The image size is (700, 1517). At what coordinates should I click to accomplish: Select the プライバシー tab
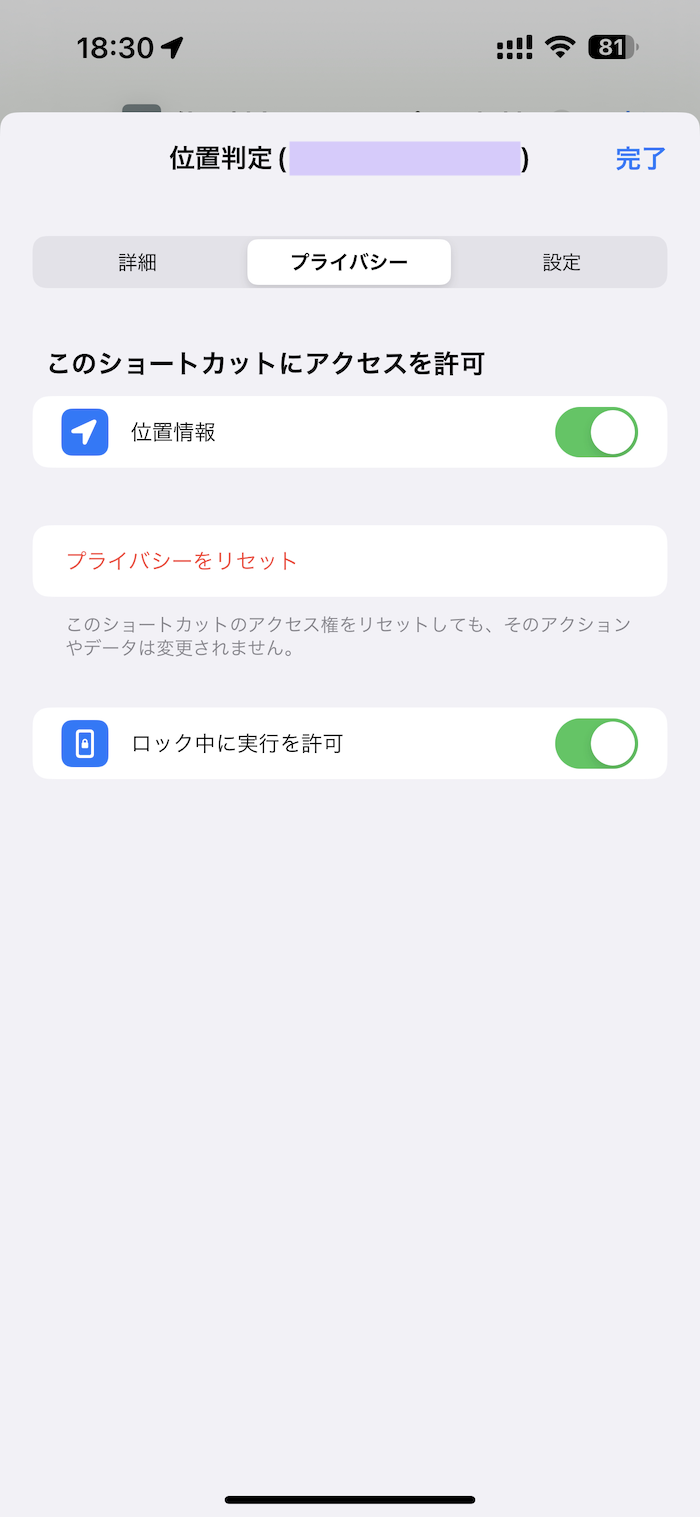click(349, 262)
